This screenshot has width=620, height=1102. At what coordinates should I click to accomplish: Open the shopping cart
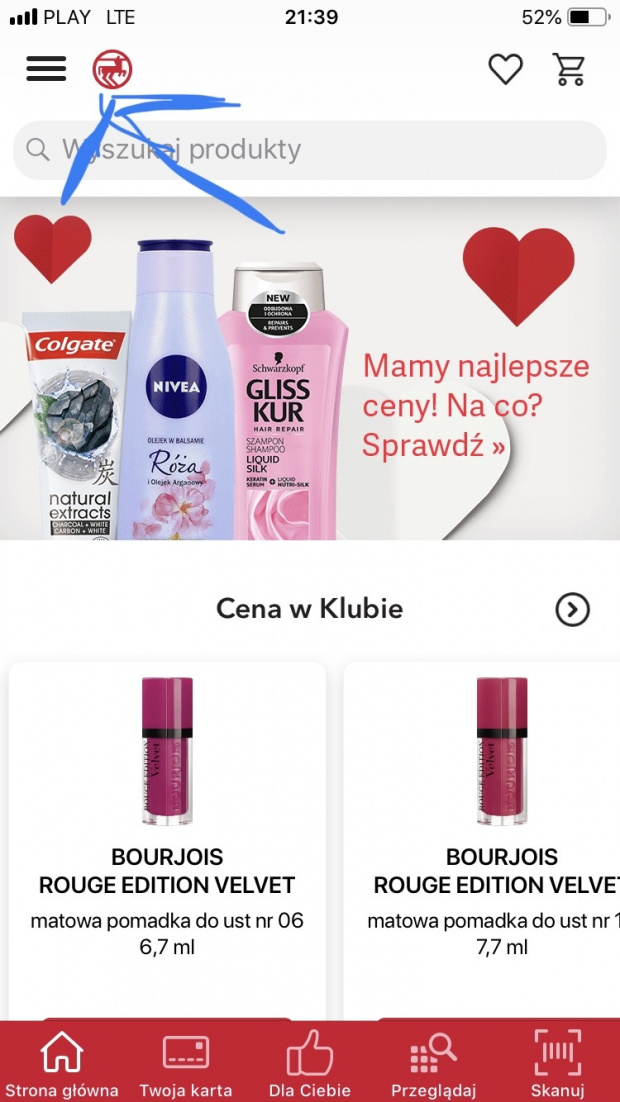[x=569, y=69]
